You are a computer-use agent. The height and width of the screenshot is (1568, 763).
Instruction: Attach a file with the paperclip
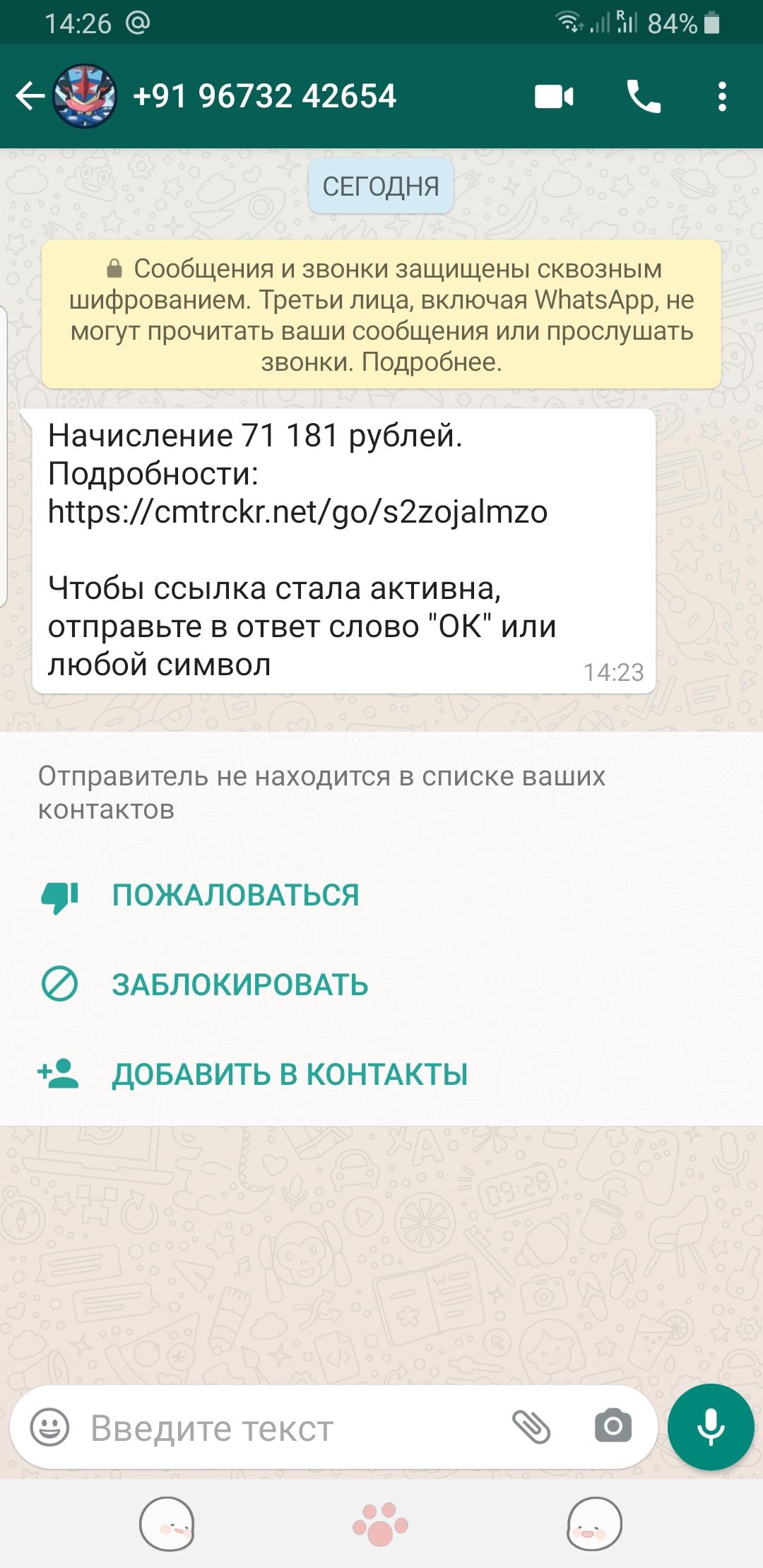click(x=531, y=1427)
